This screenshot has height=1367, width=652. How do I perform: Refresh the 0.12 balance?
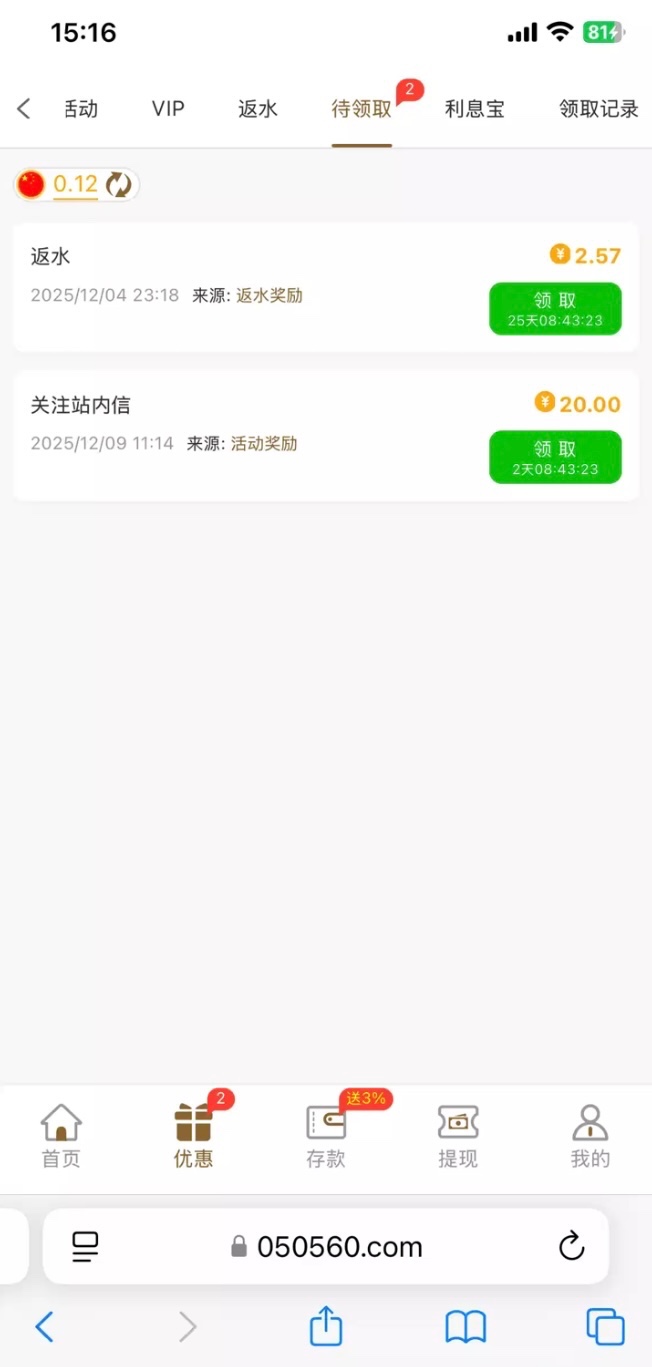[x=119, y=184]
